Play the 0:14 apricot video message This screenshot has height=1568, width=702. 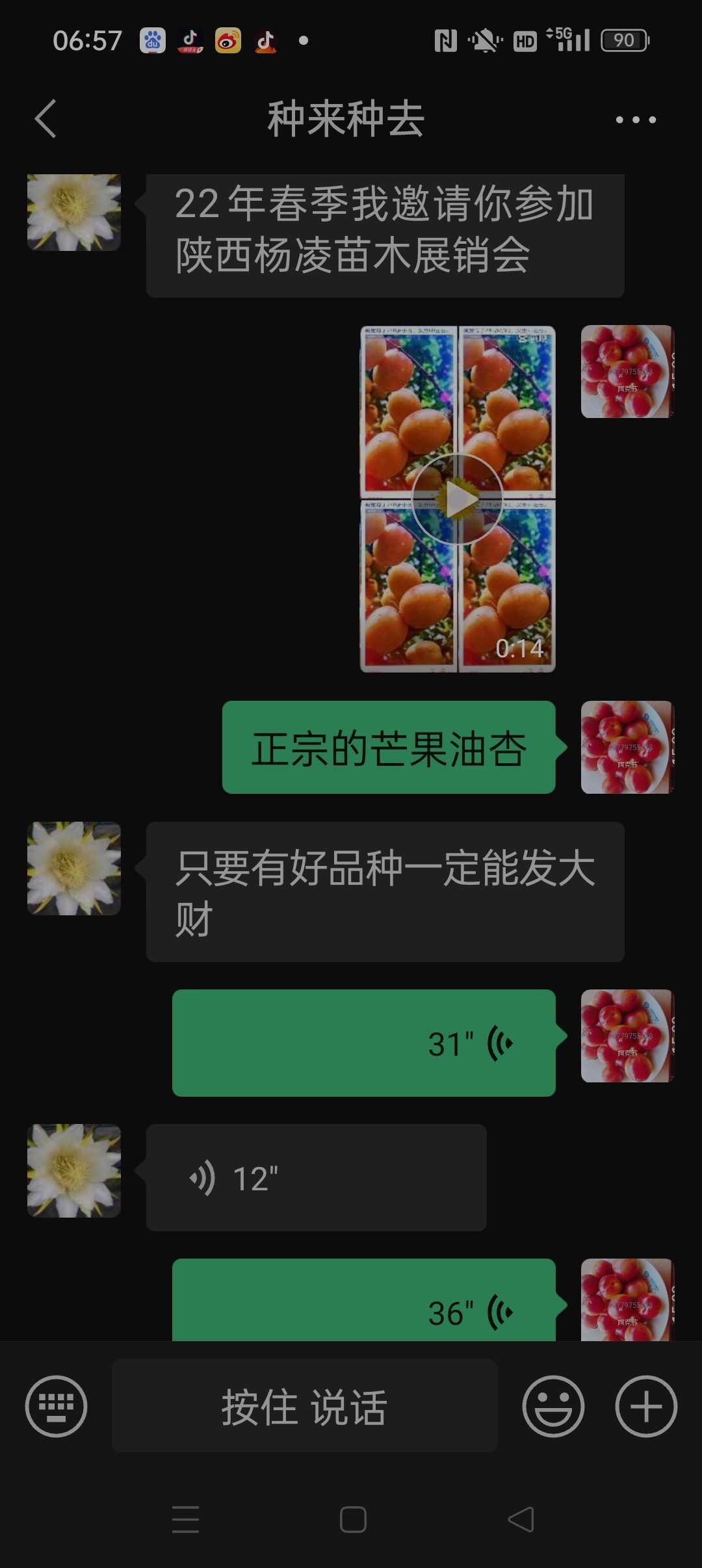point(458,499)
